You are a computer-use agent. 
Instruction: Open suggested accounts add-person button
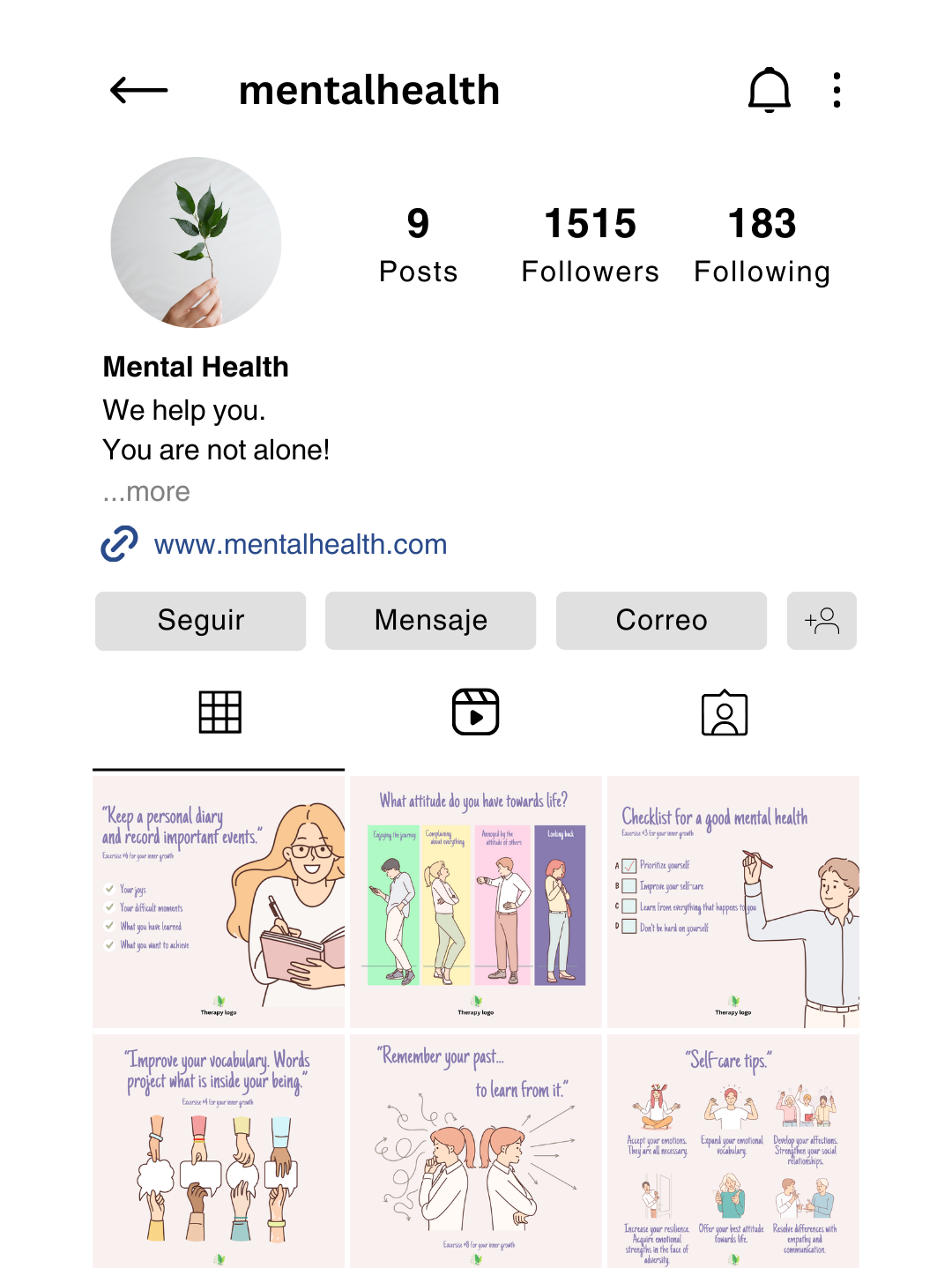[822, 621]
